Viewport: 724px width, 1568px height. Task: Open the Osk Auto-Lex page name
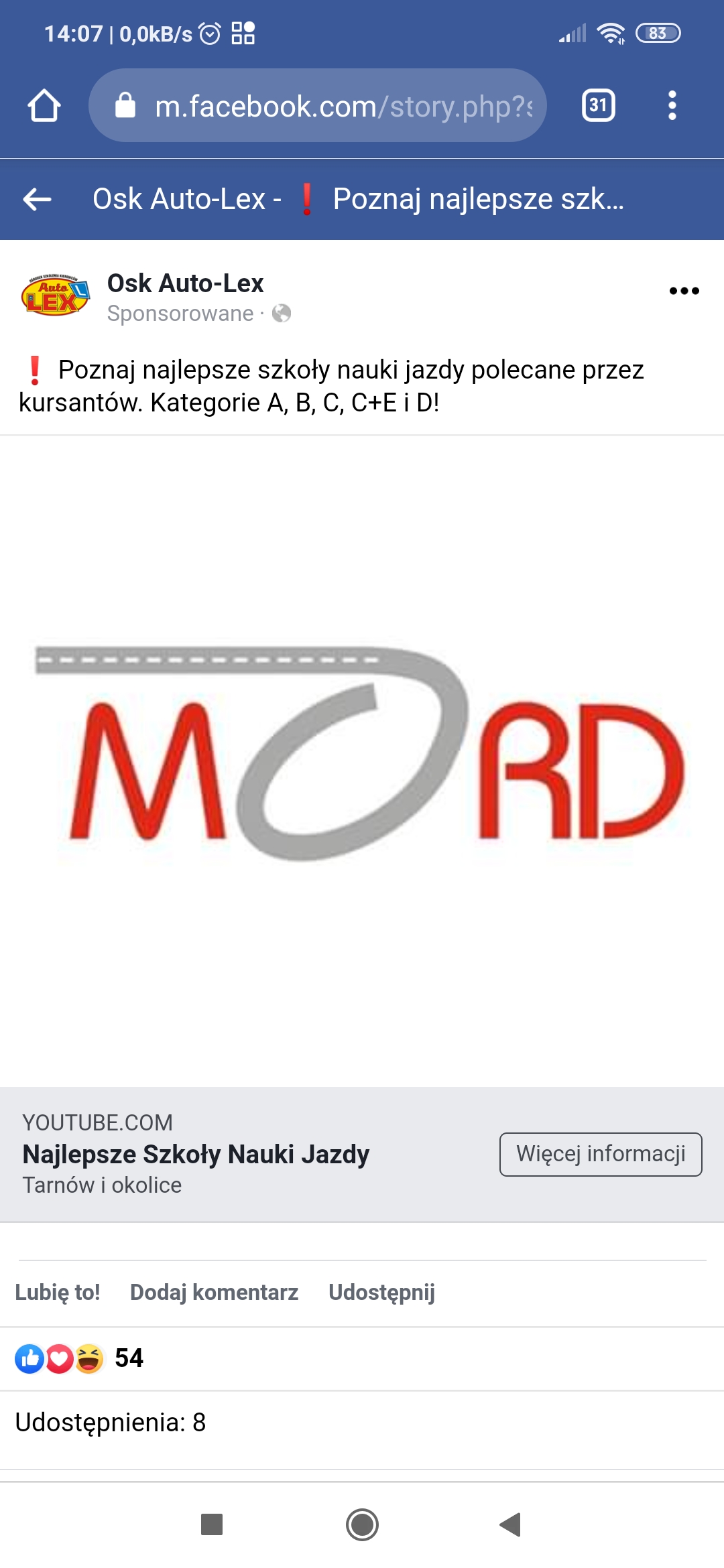pos(185,283)
